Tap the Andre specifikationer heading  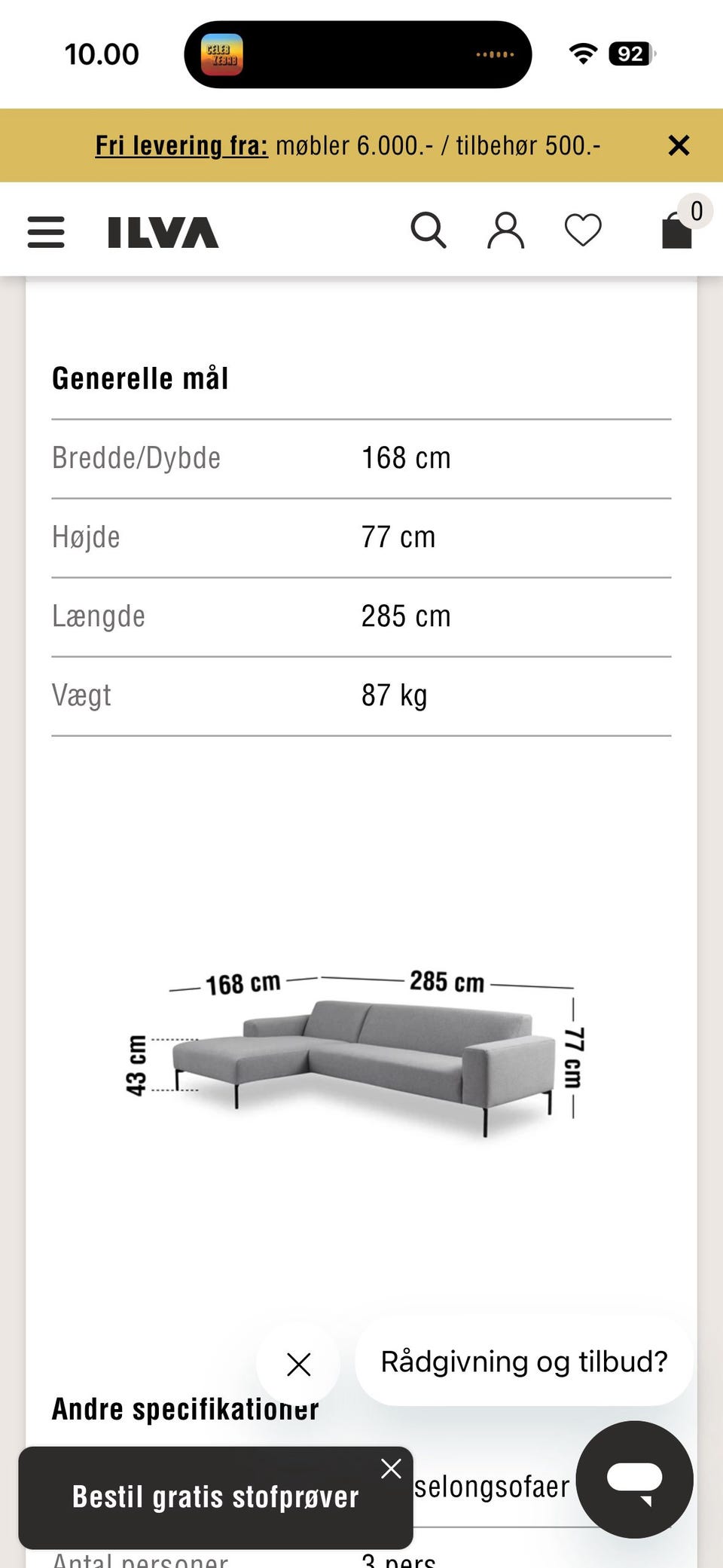coord(185,1408)
